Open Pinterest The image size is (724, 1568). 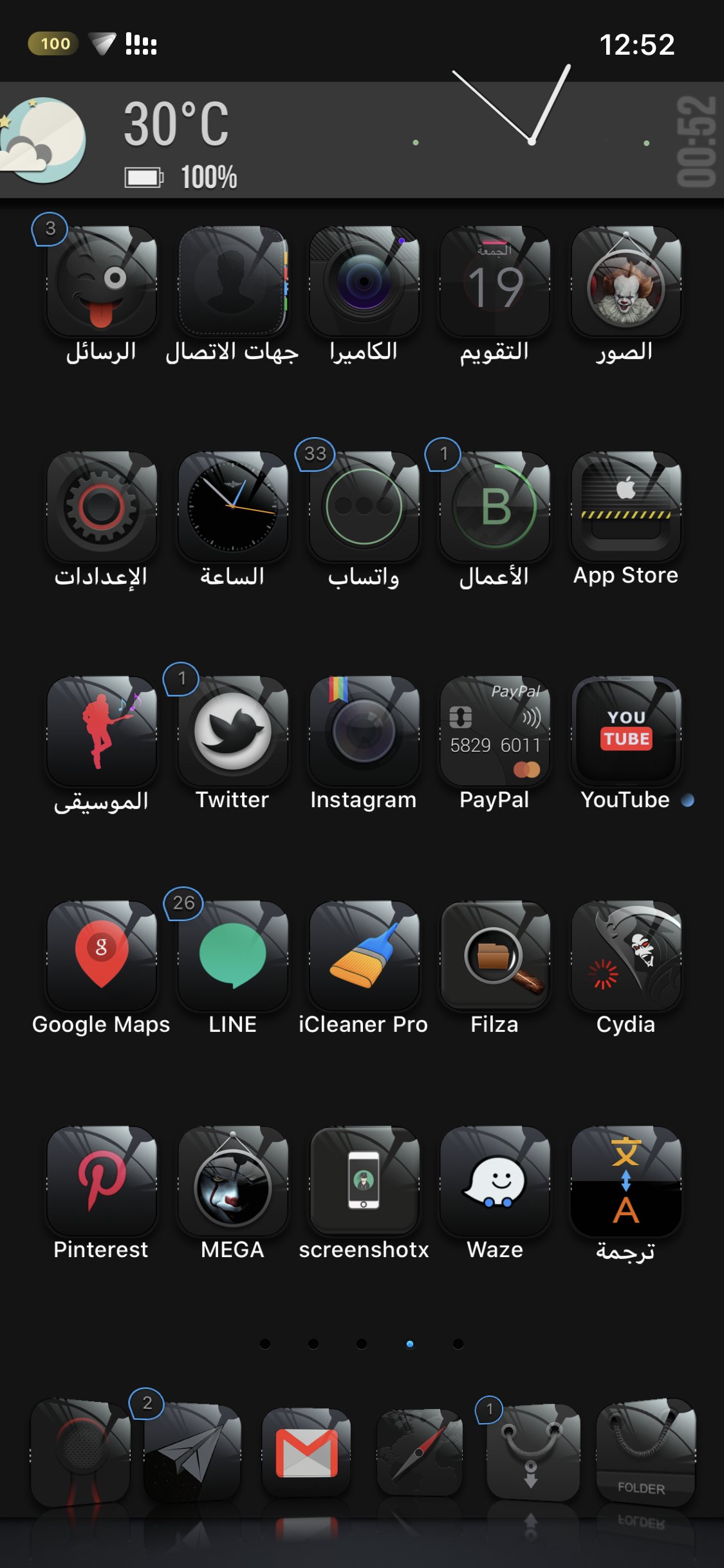click(x=102, y=1180)
